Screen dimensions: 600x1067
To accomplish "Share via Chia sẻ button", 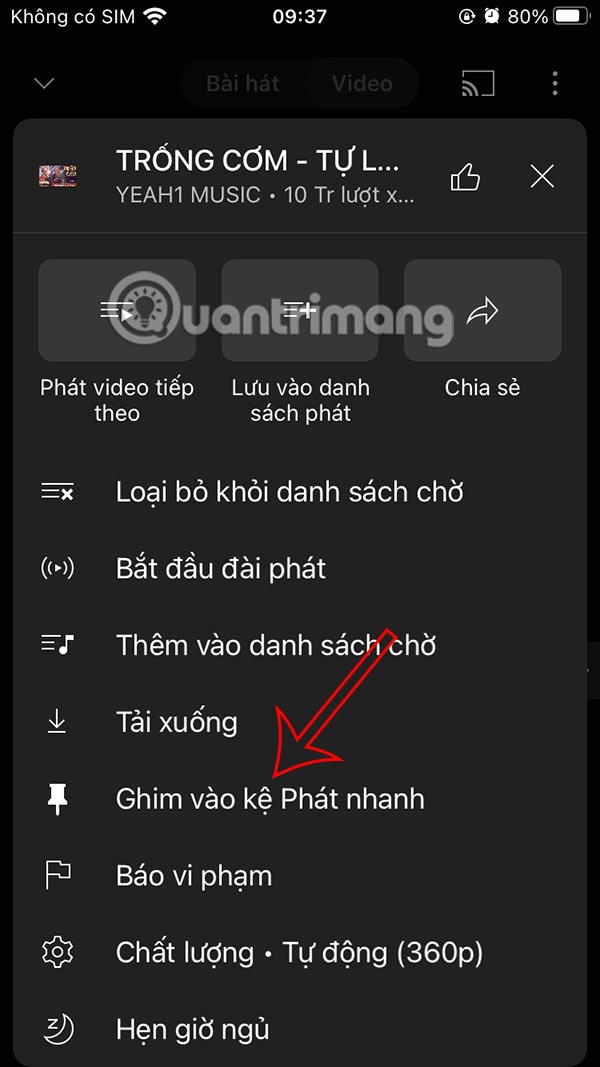I will click(482, 310).
